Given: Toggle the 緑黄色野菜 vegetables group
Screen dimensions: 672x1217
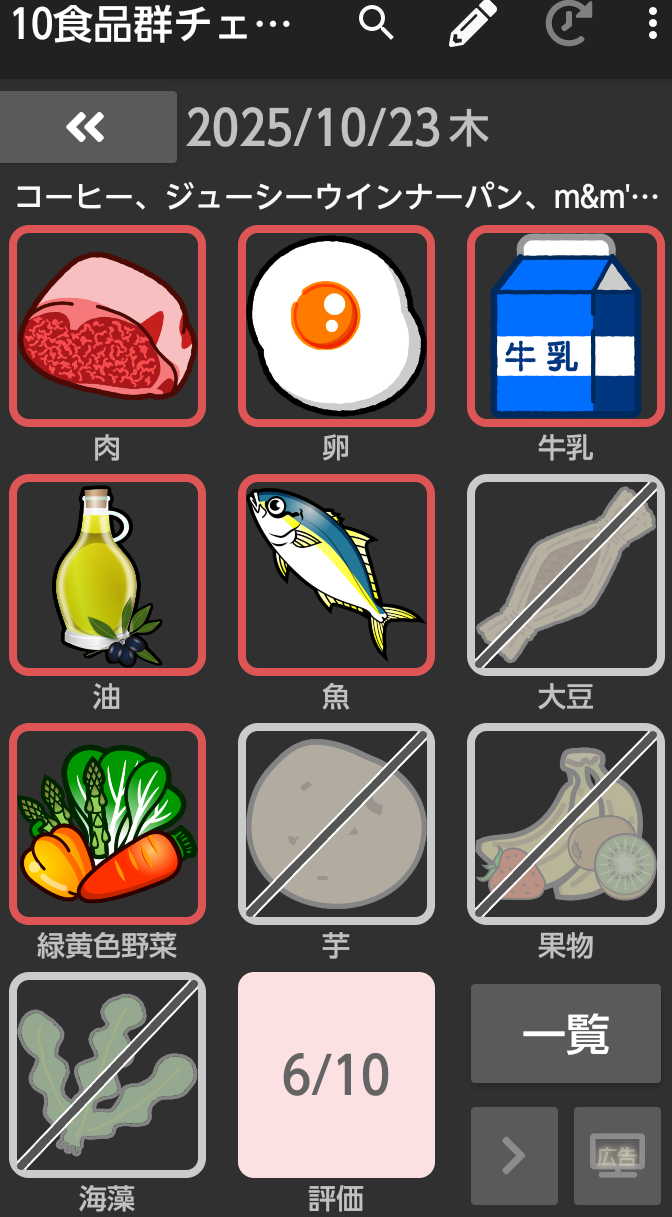Looking at the screenshot, I should [x=107, y=823].
